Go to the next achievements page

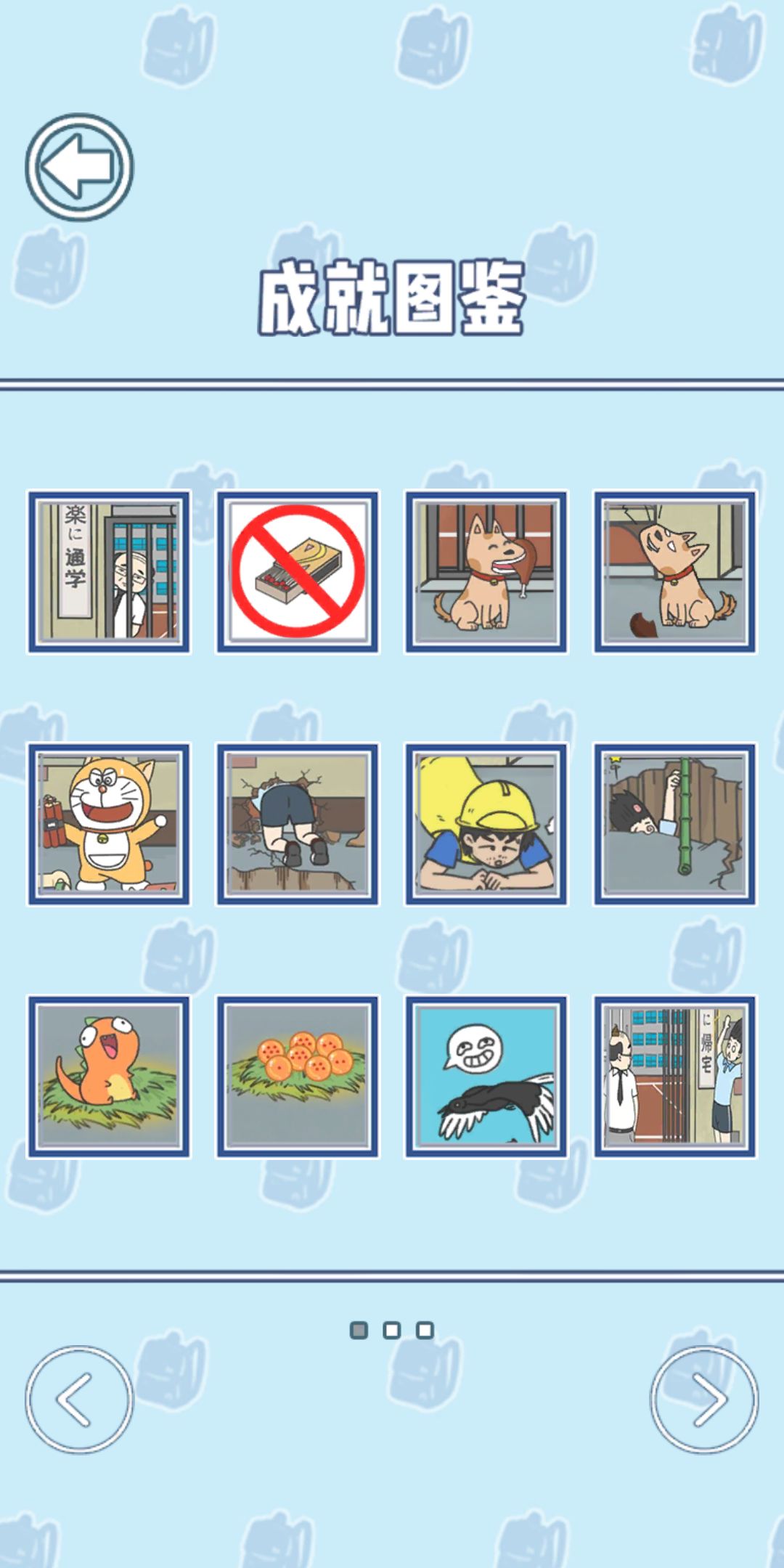coord(704,1399)
